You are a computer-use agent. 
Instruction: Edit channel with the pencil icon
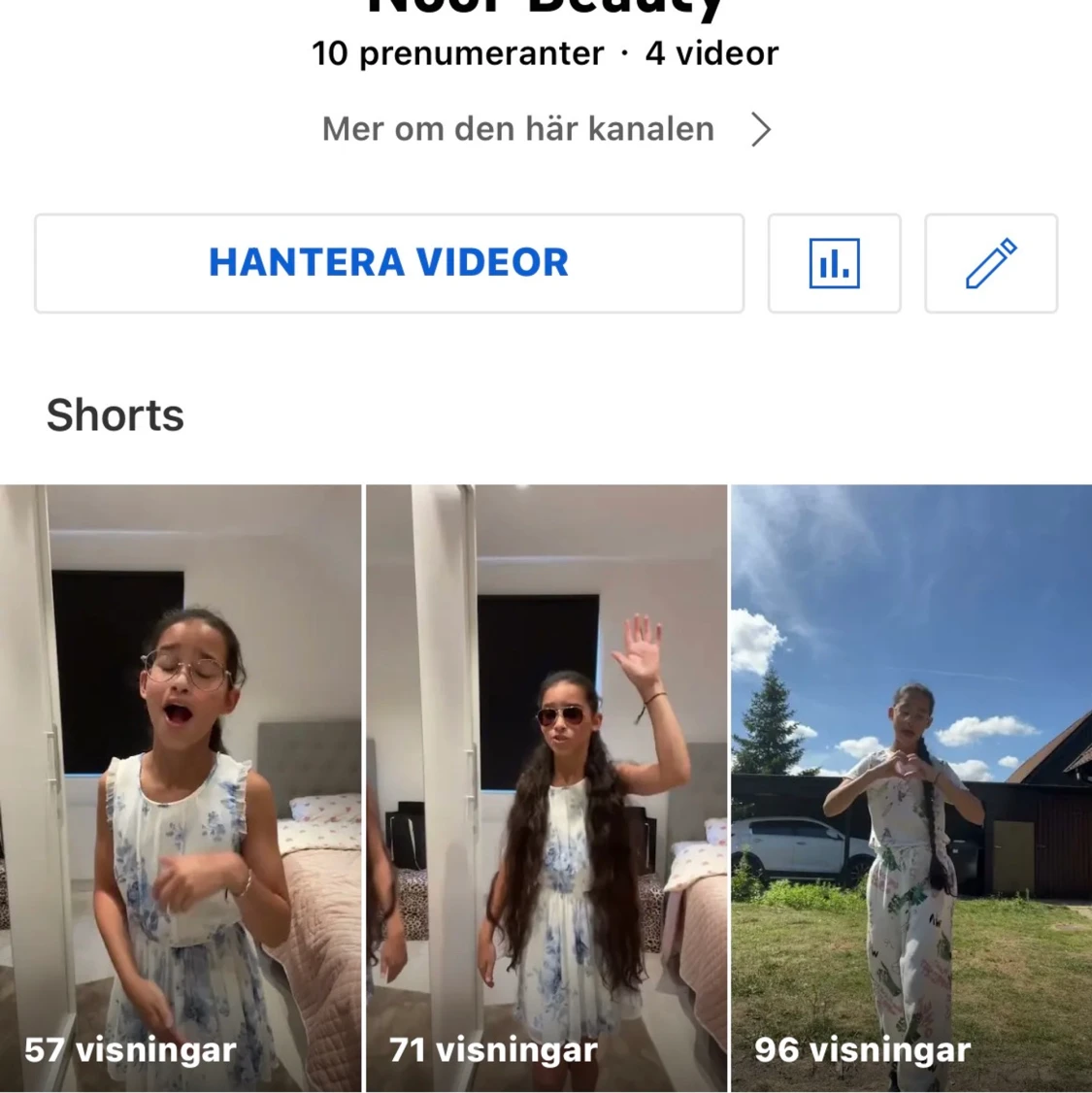point(990,263)
